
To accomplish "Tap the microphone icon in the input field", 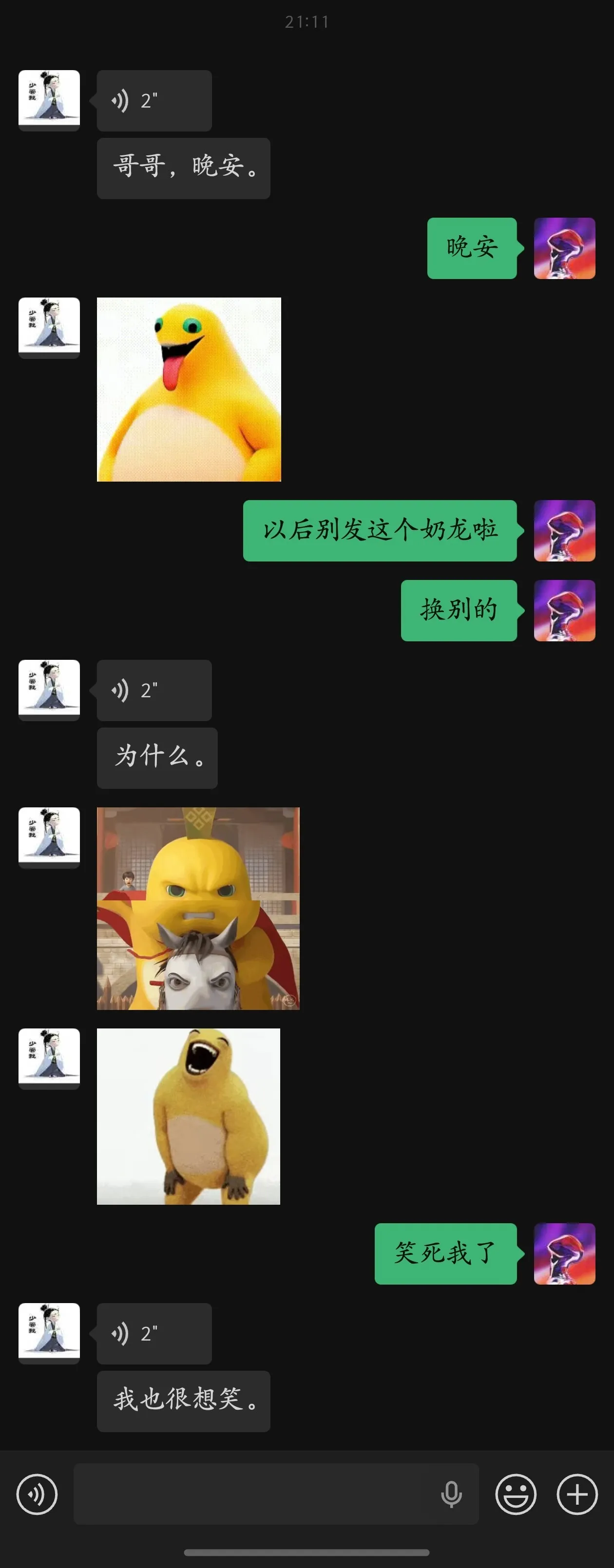I will tap(451, 1494).
